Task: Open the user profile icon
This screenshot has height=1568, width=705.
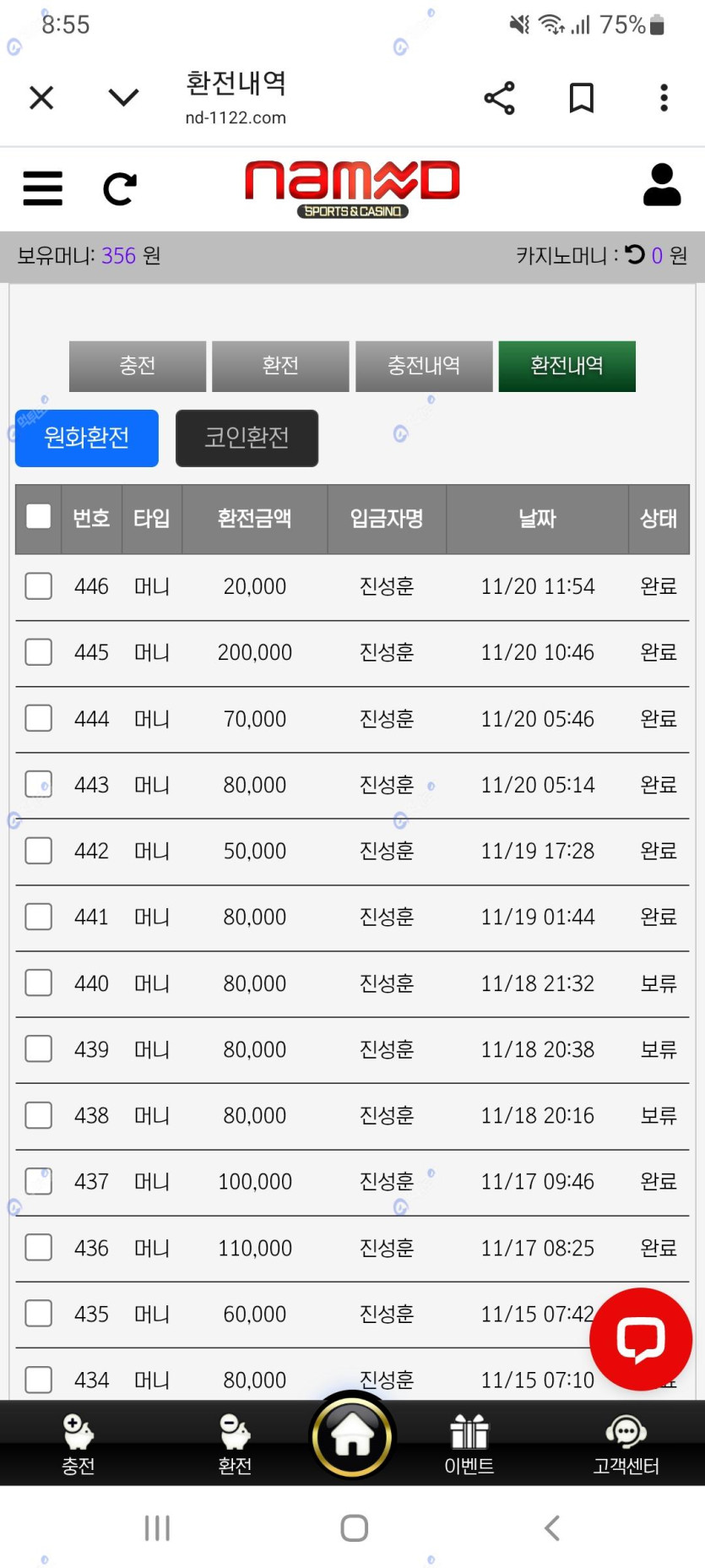Action: (x=661, y=185)
